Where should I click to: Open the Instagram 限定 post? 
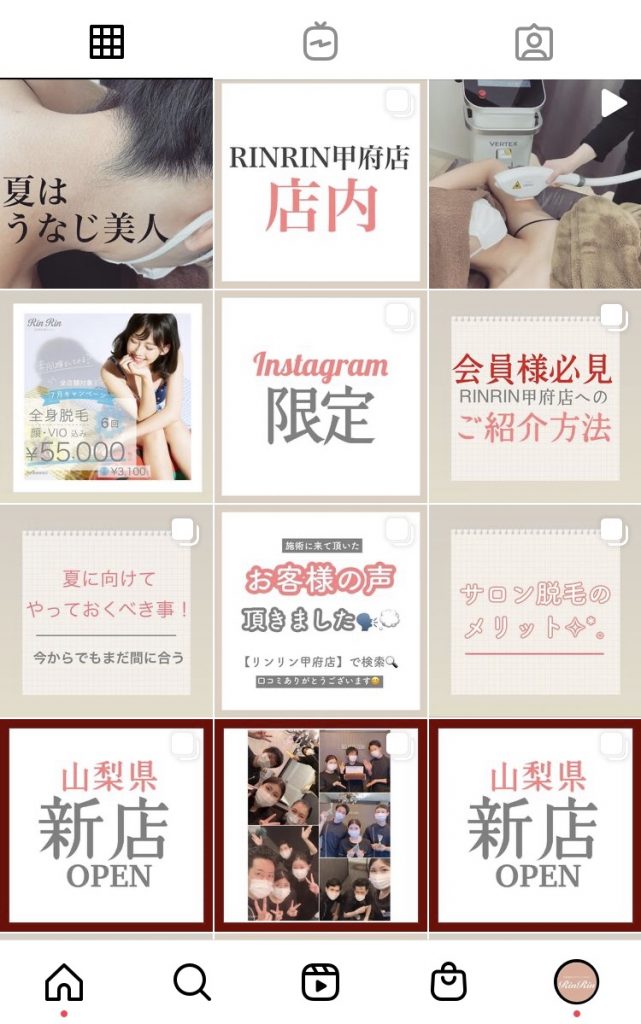pos(320,397)
